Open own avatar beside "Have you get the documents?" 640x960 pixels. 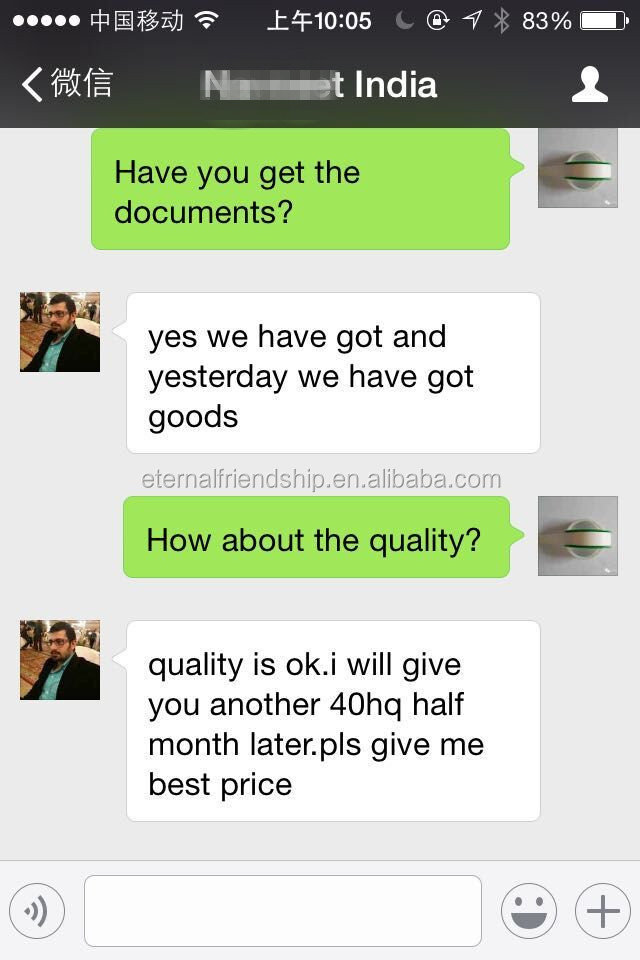578,168
